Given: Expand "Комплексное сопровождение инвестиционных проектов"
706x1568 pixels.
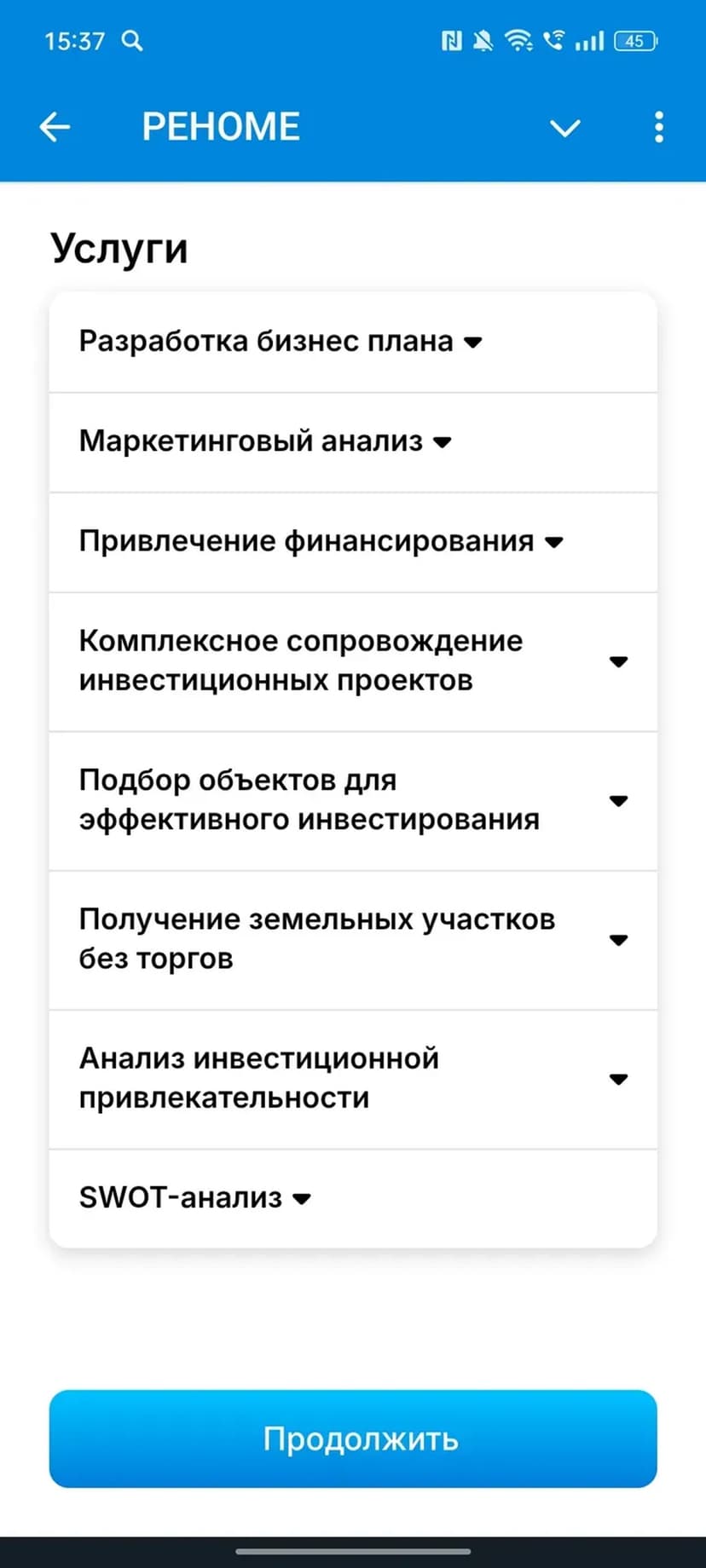Looking at the screenshot, I should point(353,661).
